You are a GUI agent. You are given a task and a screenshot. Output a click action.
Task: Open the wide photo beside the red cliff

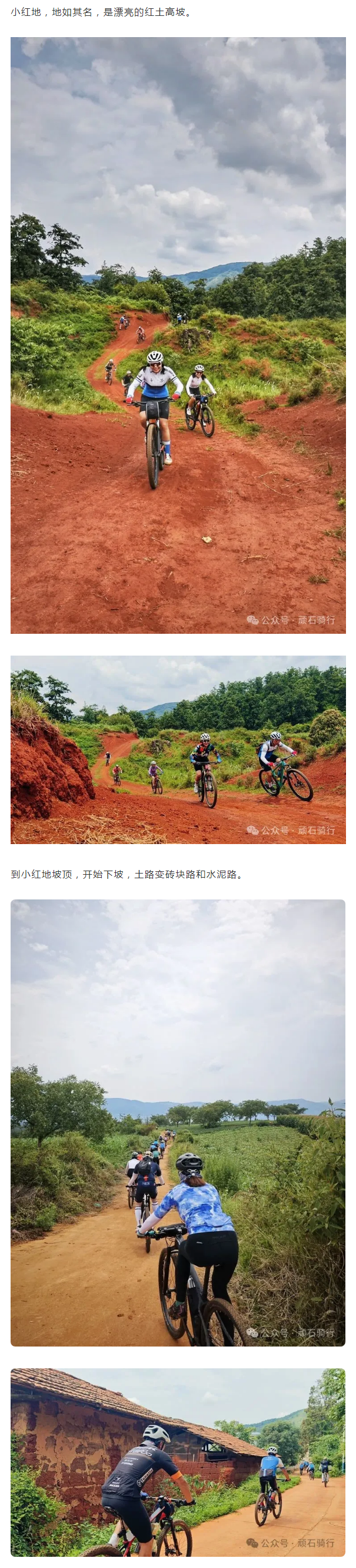178,749
